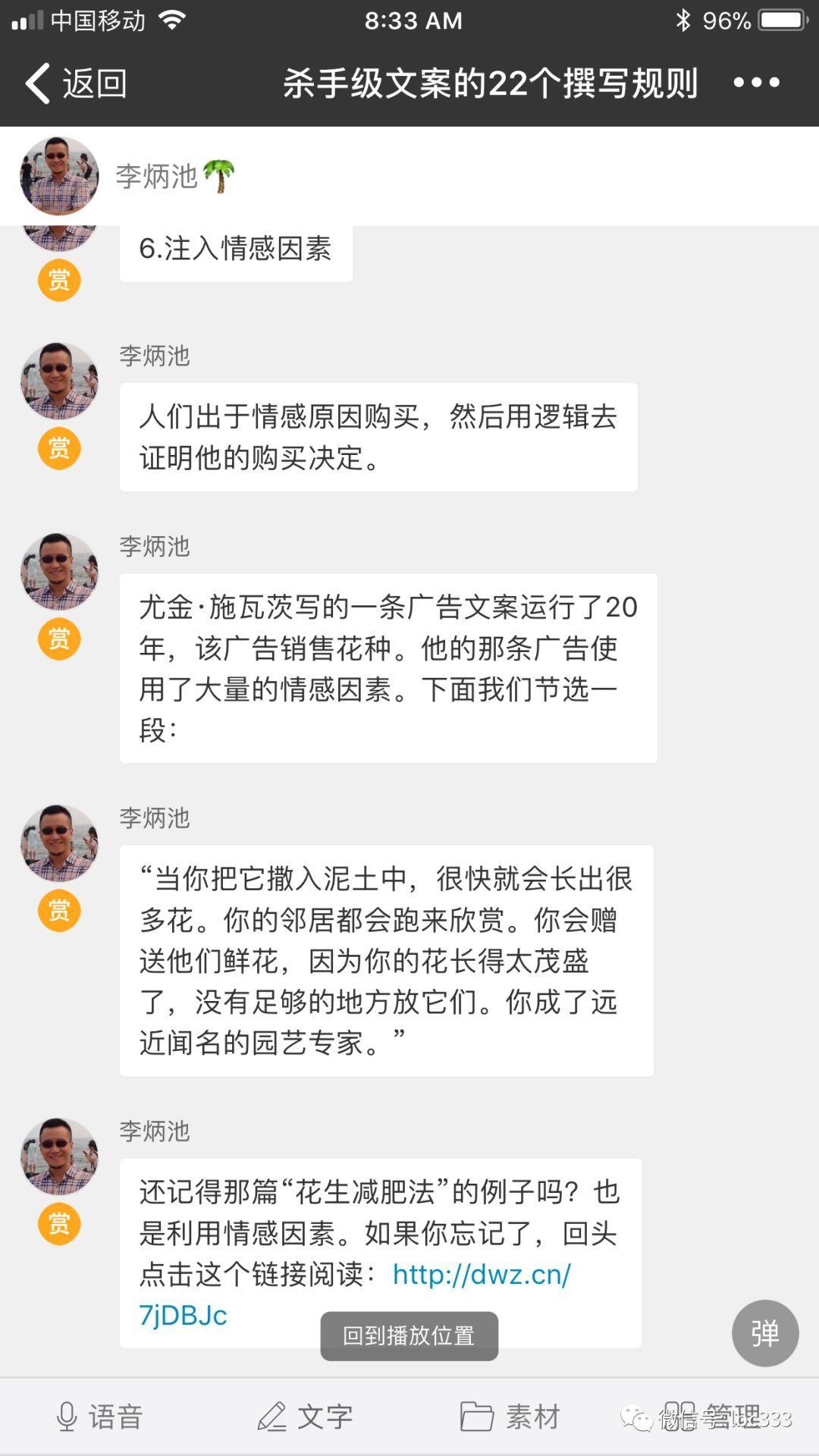Open 李炳池's profile avatar in header
Viewport: 819px width, 1456px height.
coord(59,176)
